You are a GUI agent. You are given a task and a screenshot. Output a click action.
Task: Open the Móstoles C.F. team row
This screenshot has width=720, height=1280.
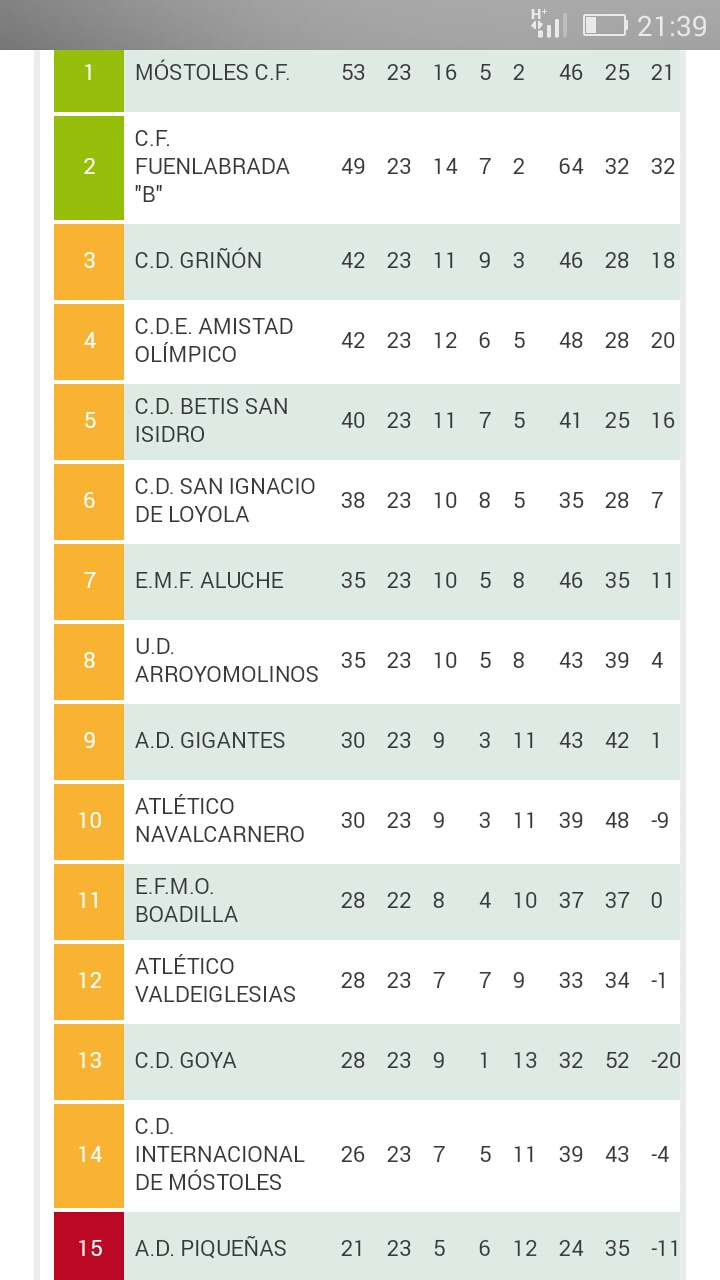pos(212,73)
